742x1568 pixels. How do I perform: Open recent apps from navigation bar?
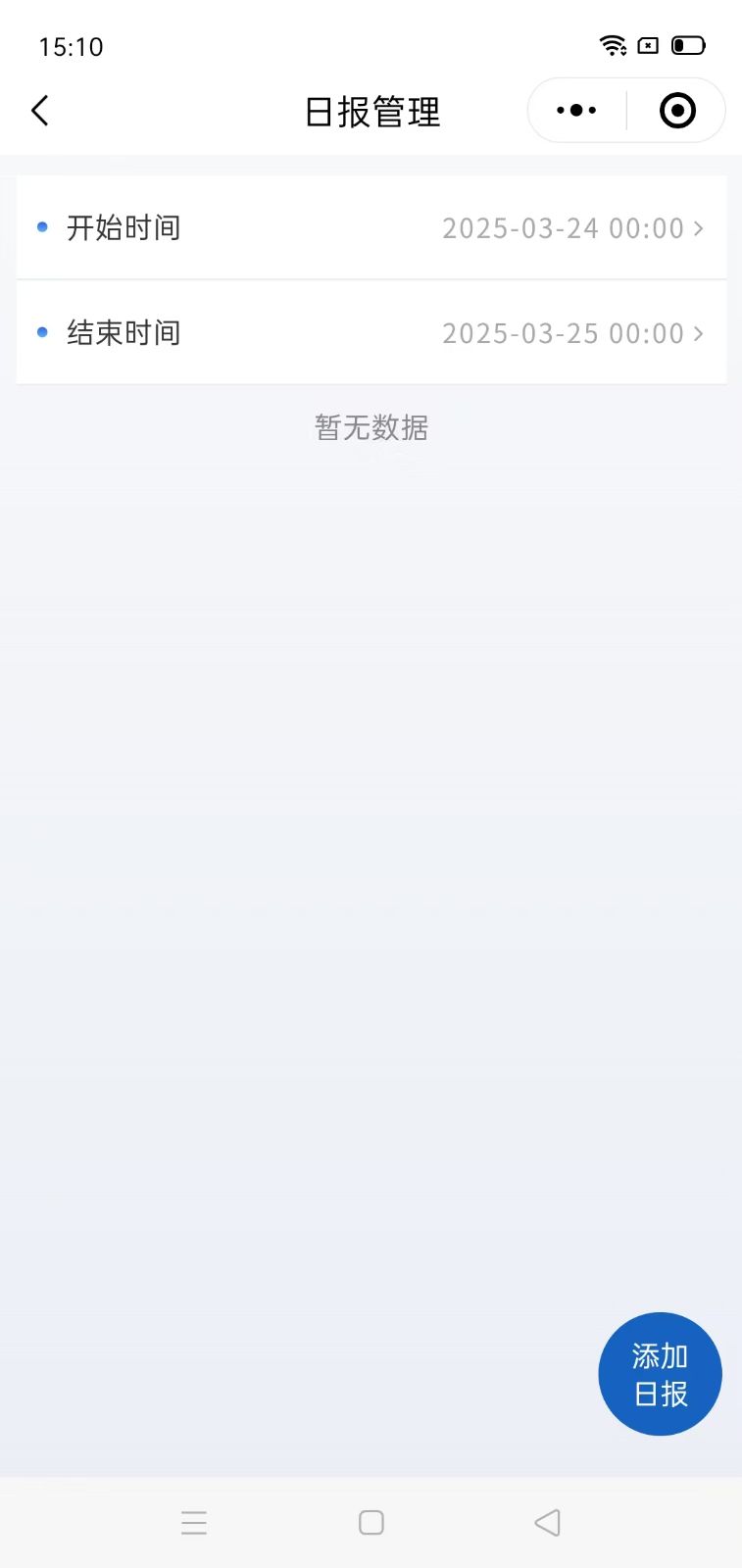194,1522
